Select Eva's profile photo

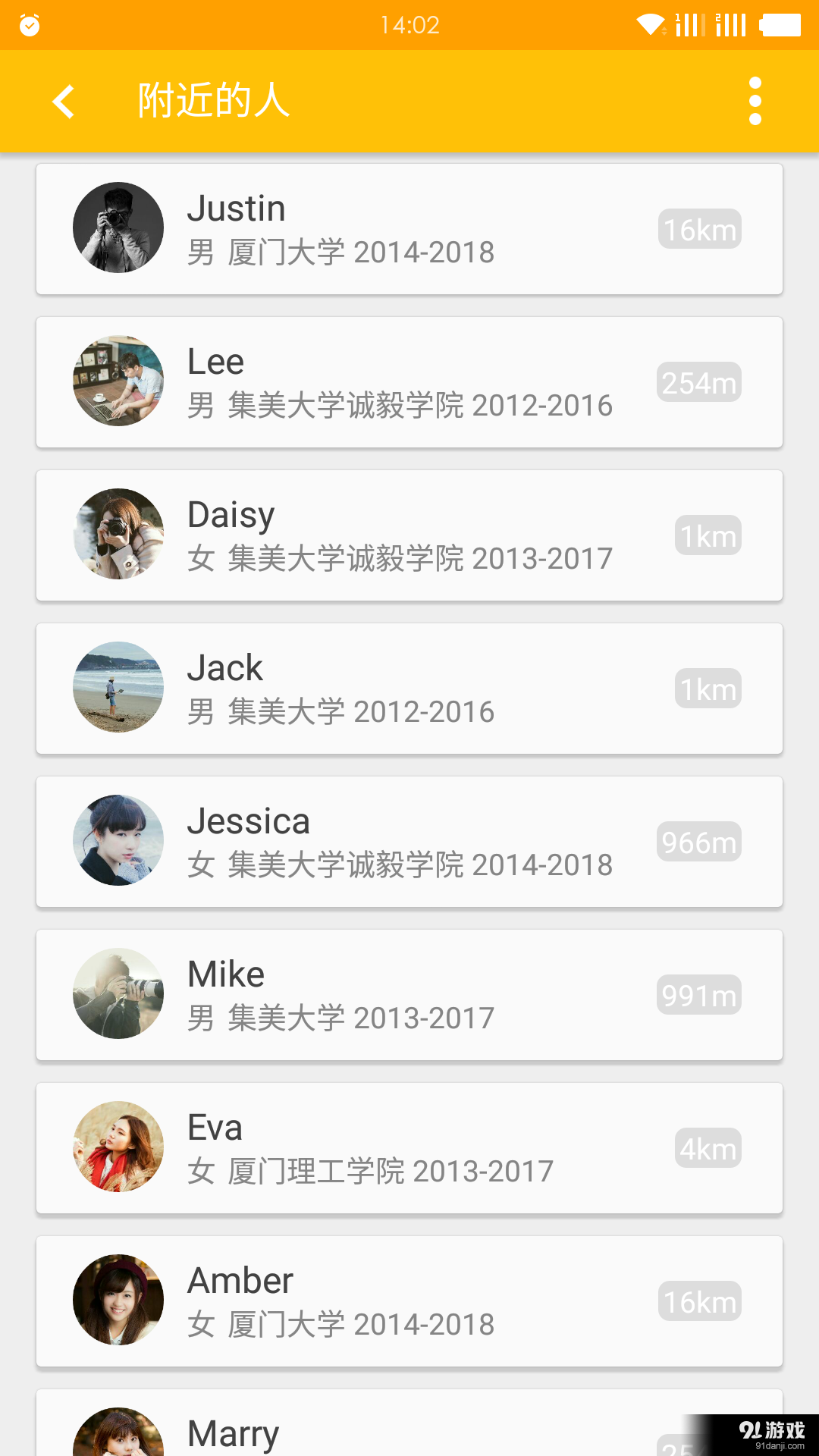118,1147
